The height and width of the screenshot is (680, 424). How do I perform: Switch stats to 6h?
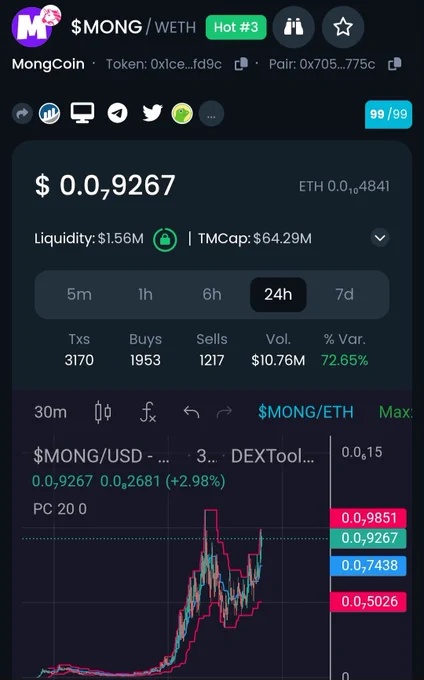pos(212,294)
